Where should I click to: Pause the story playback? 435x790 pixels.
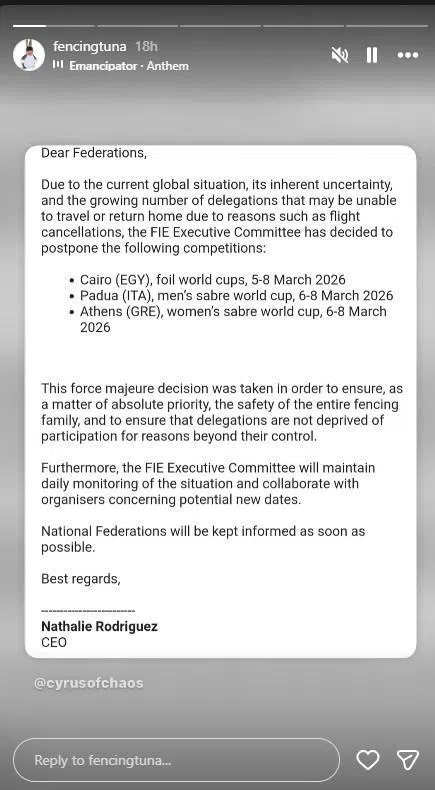click(x=372, y=55)
